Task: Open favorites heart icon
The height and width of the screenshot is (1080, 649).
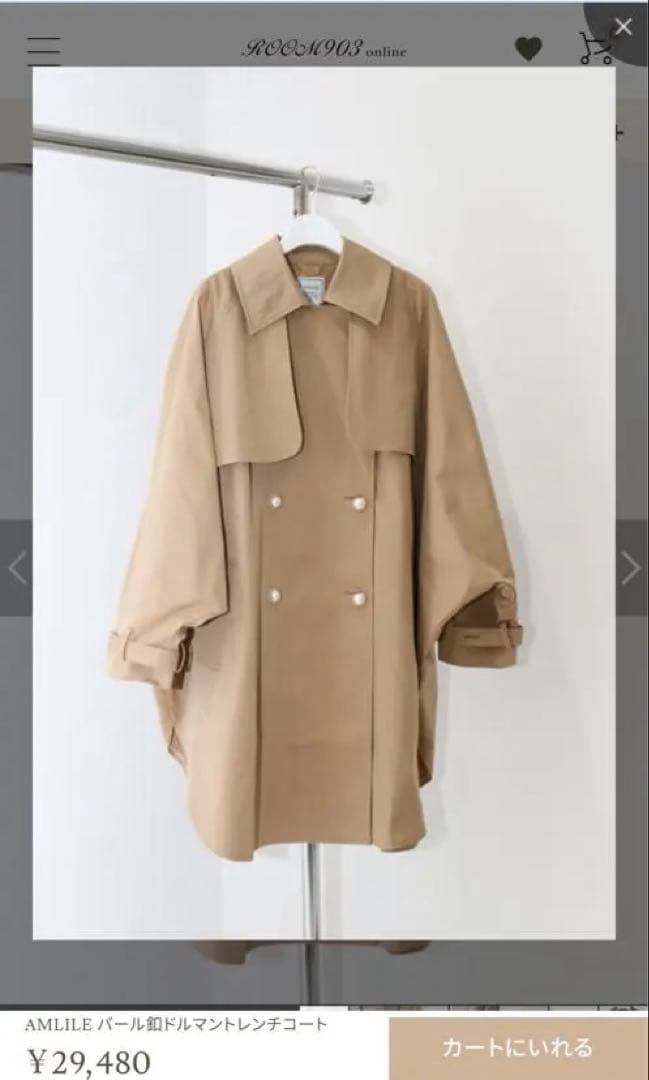Action: (x=528, y=49)
